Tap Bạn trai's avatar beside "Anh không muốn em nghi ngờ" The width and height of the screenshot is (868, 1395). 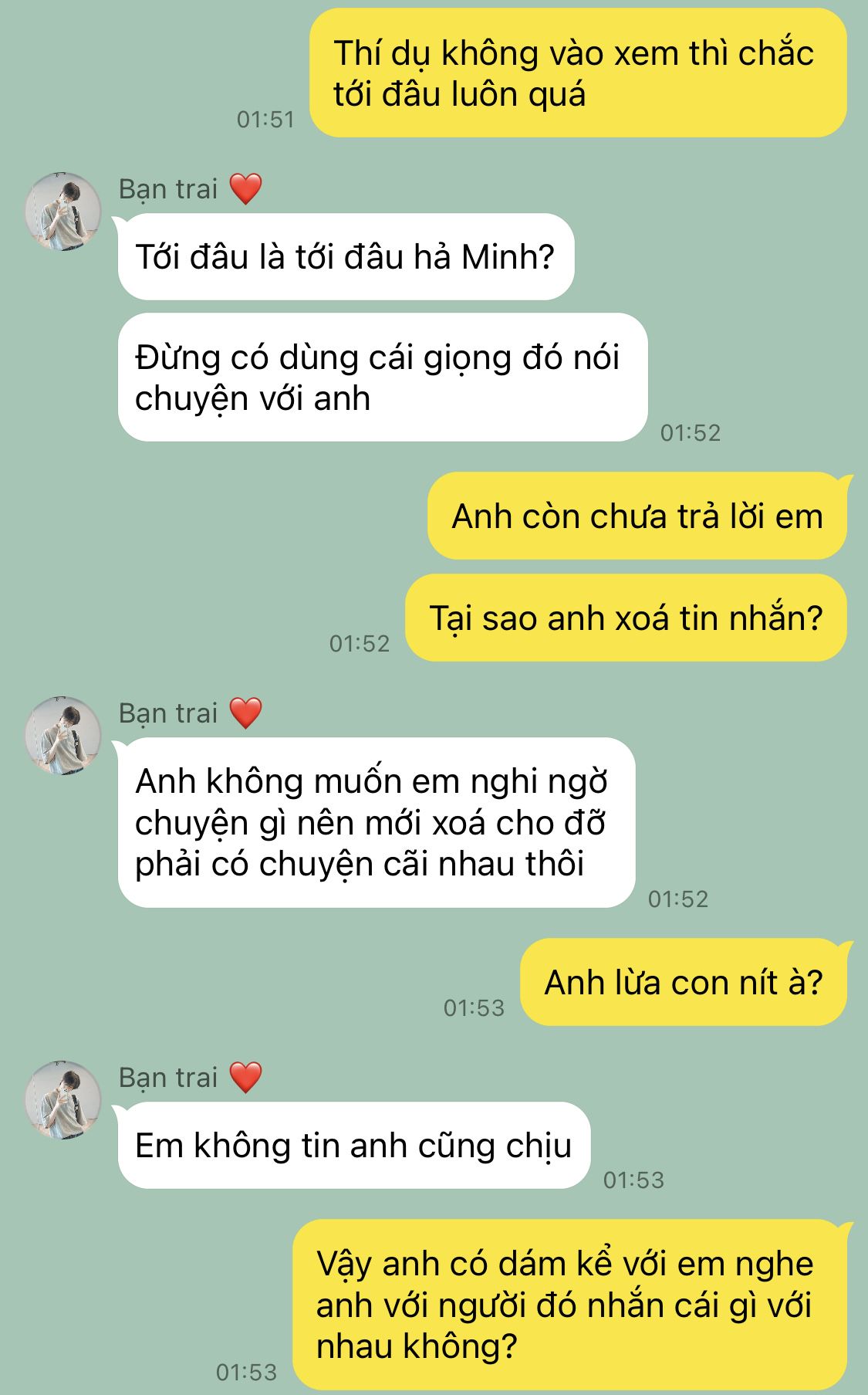63,736
